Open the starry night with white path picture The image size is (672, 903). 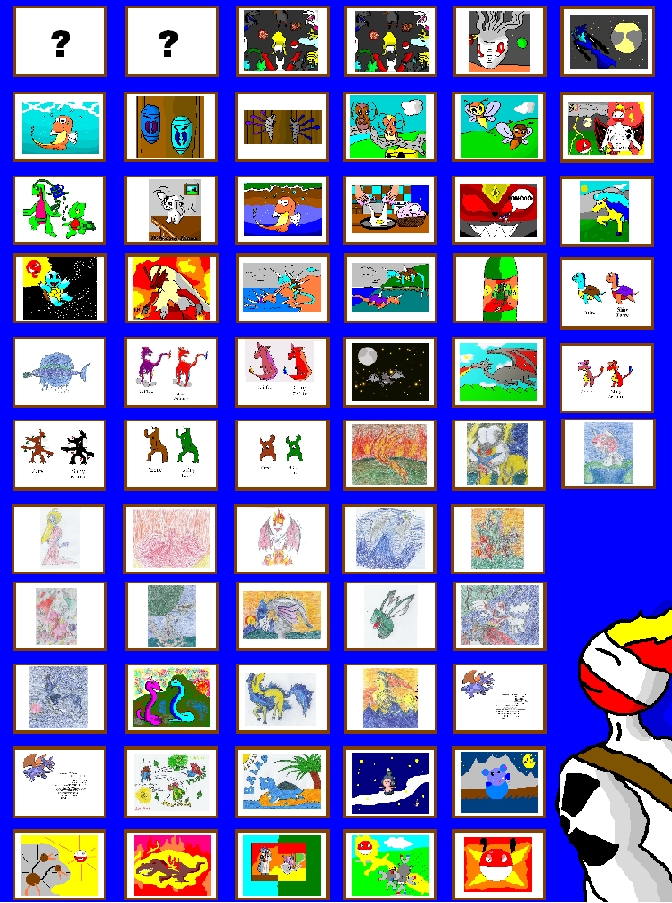tap(390, 782)
